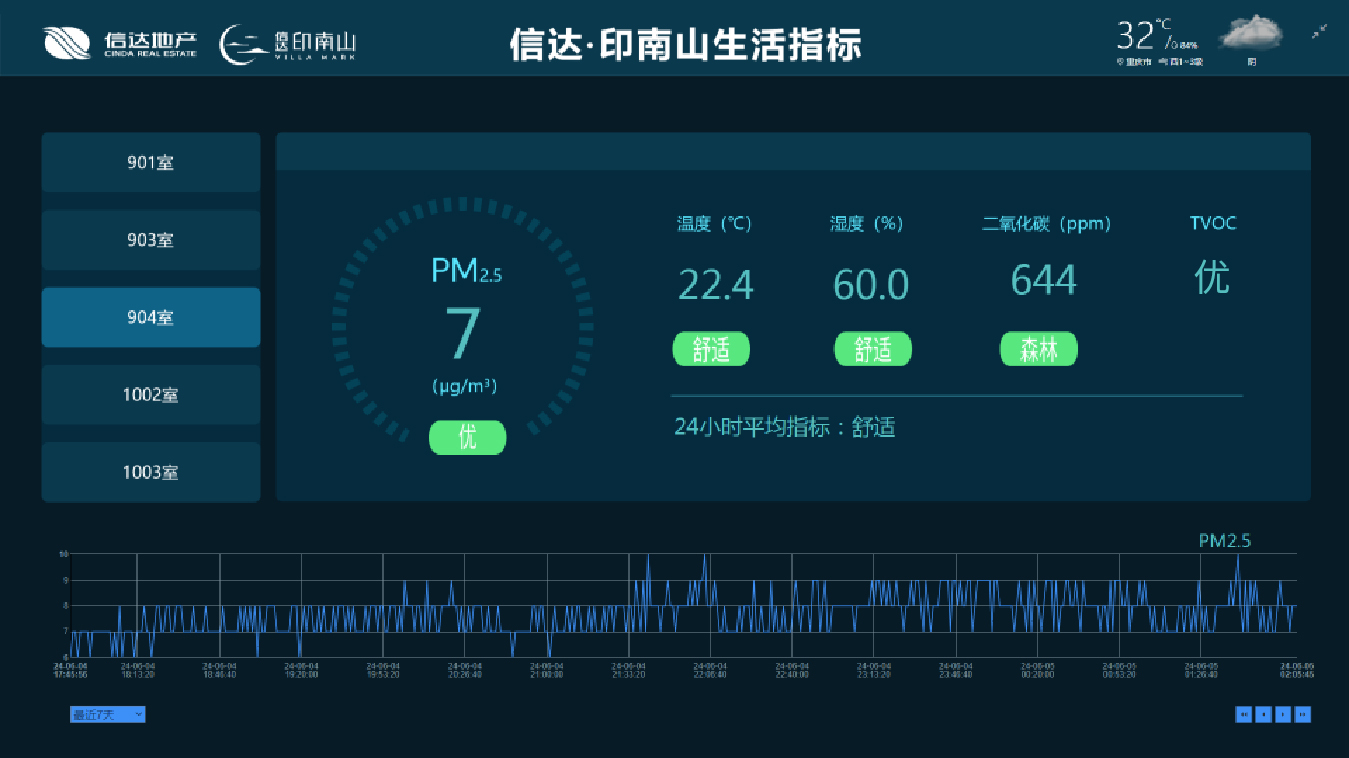View room 1003室 data
Viewport: 1349px width, 758px height.
150,472
